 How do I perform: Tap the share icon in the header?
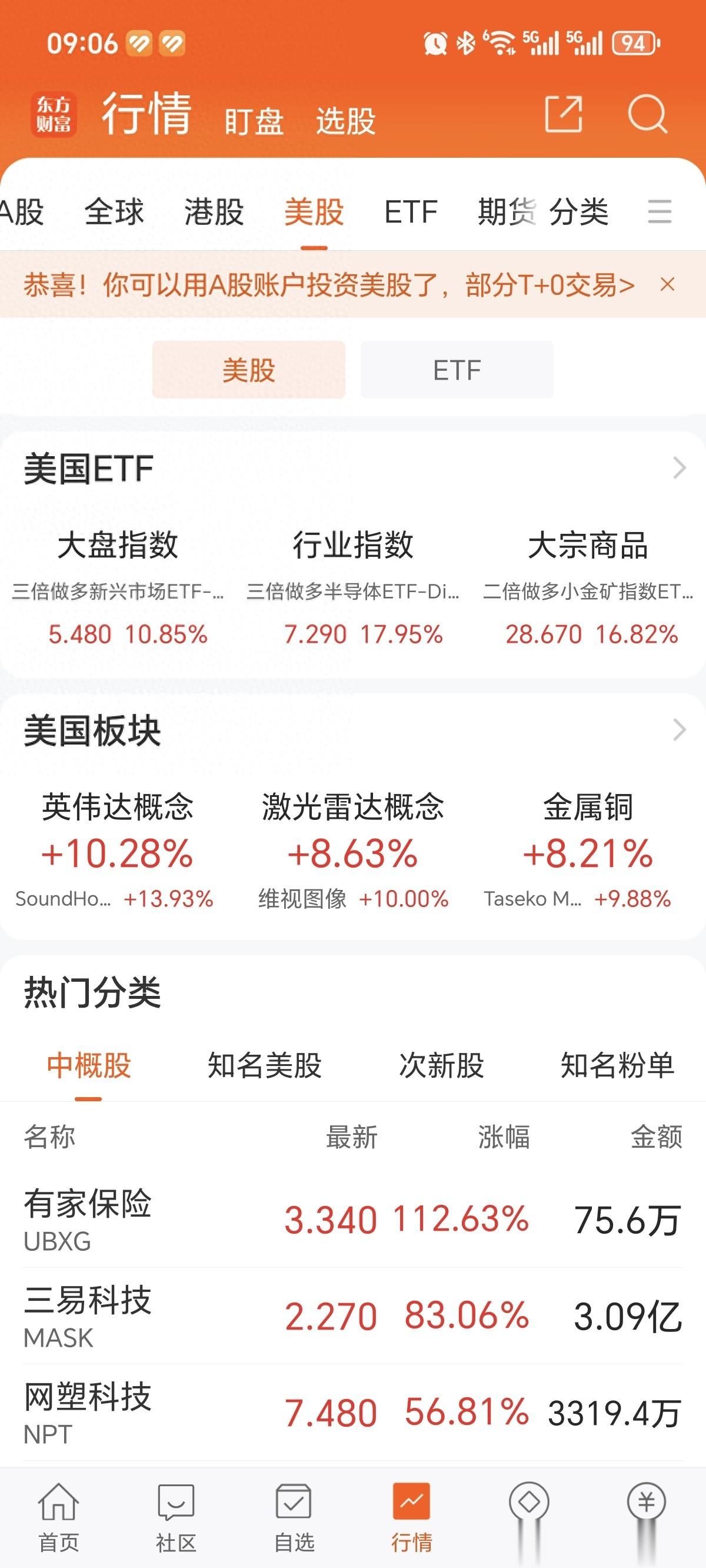click(564, 114)
